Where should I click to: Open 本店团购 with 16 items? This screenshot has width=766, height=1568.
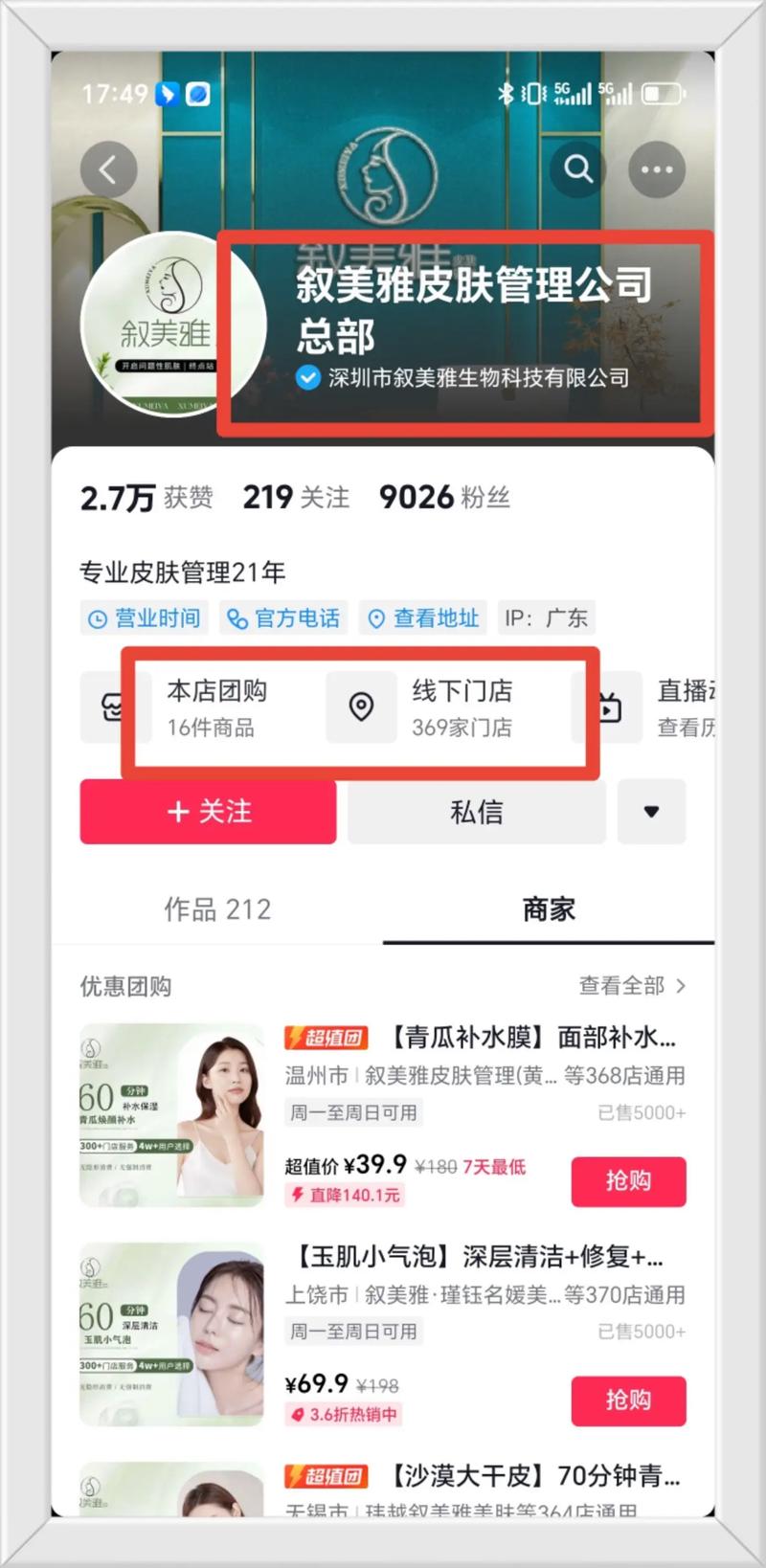216,708
